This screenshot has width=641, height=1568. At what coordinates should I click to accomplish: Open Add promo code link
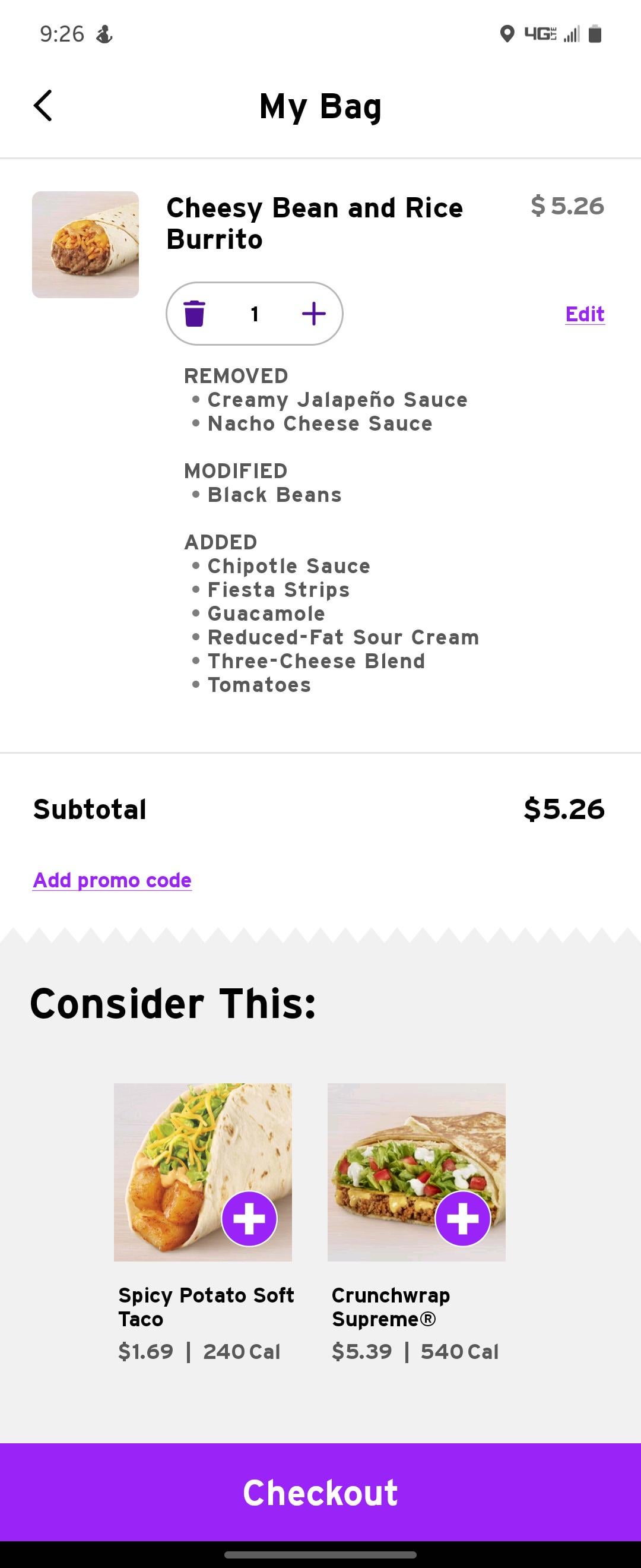pos(113,880)
